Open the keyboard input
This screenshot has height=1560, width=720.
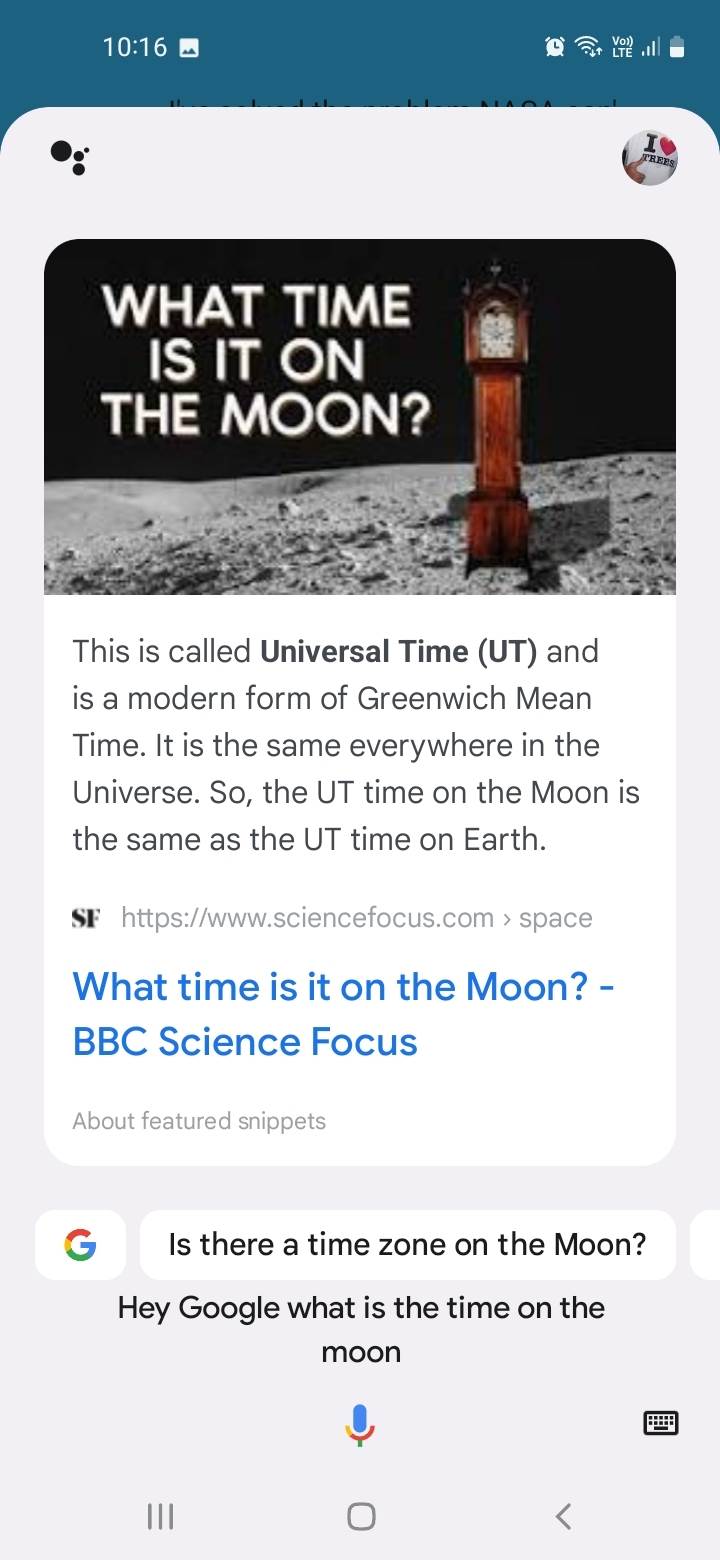point(660,1423)
